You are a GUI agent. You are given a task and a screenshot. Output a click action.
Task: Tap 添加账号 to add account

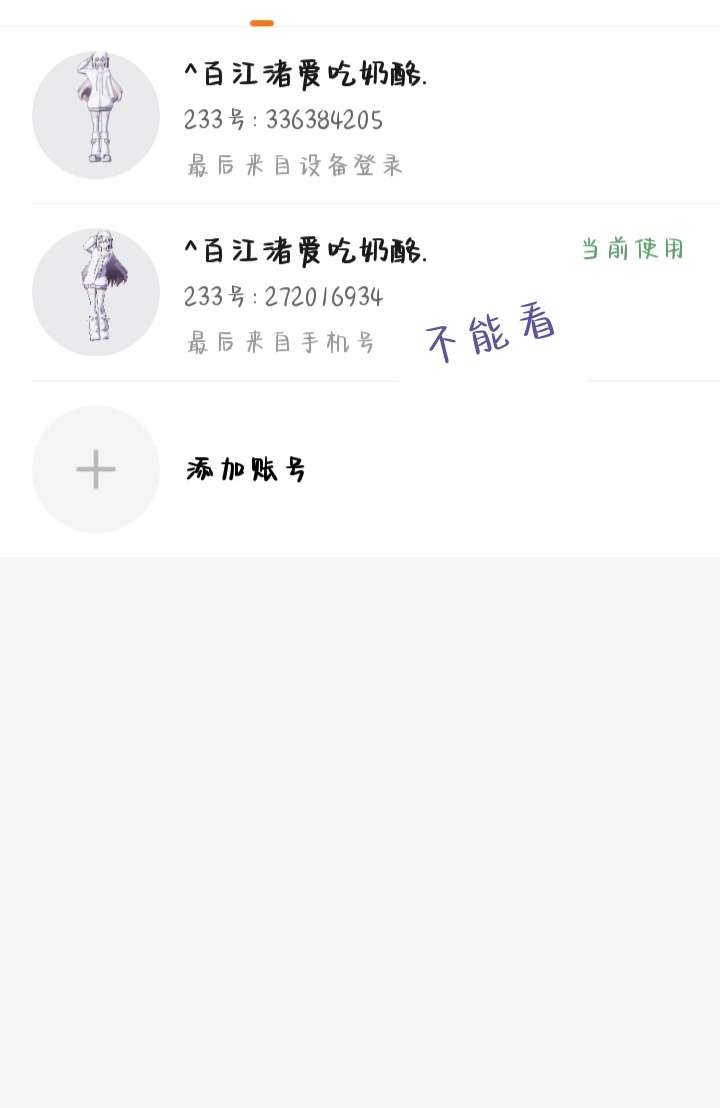245,469
